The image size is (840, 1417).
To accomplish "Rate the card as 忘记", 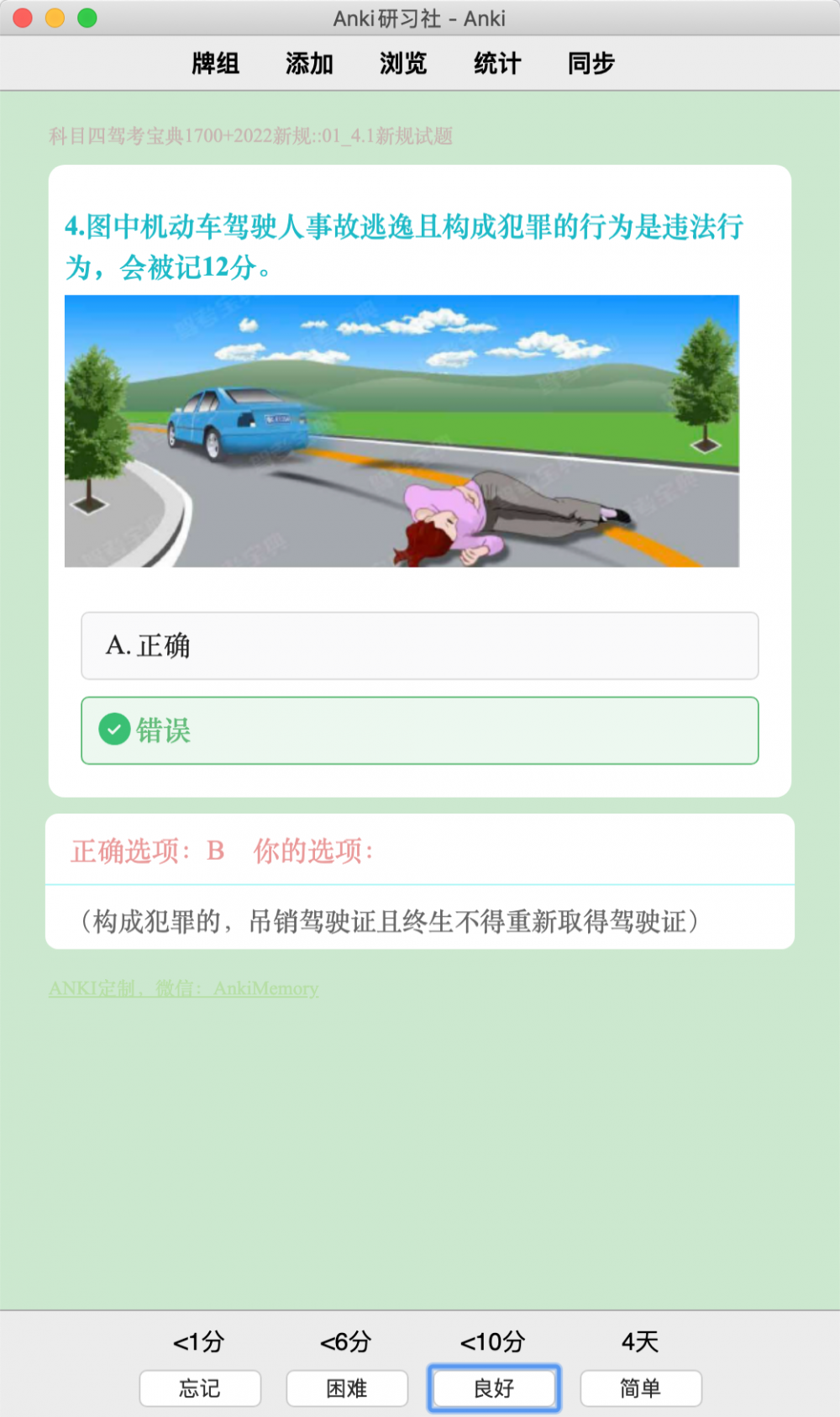I will click(200, 1388).
